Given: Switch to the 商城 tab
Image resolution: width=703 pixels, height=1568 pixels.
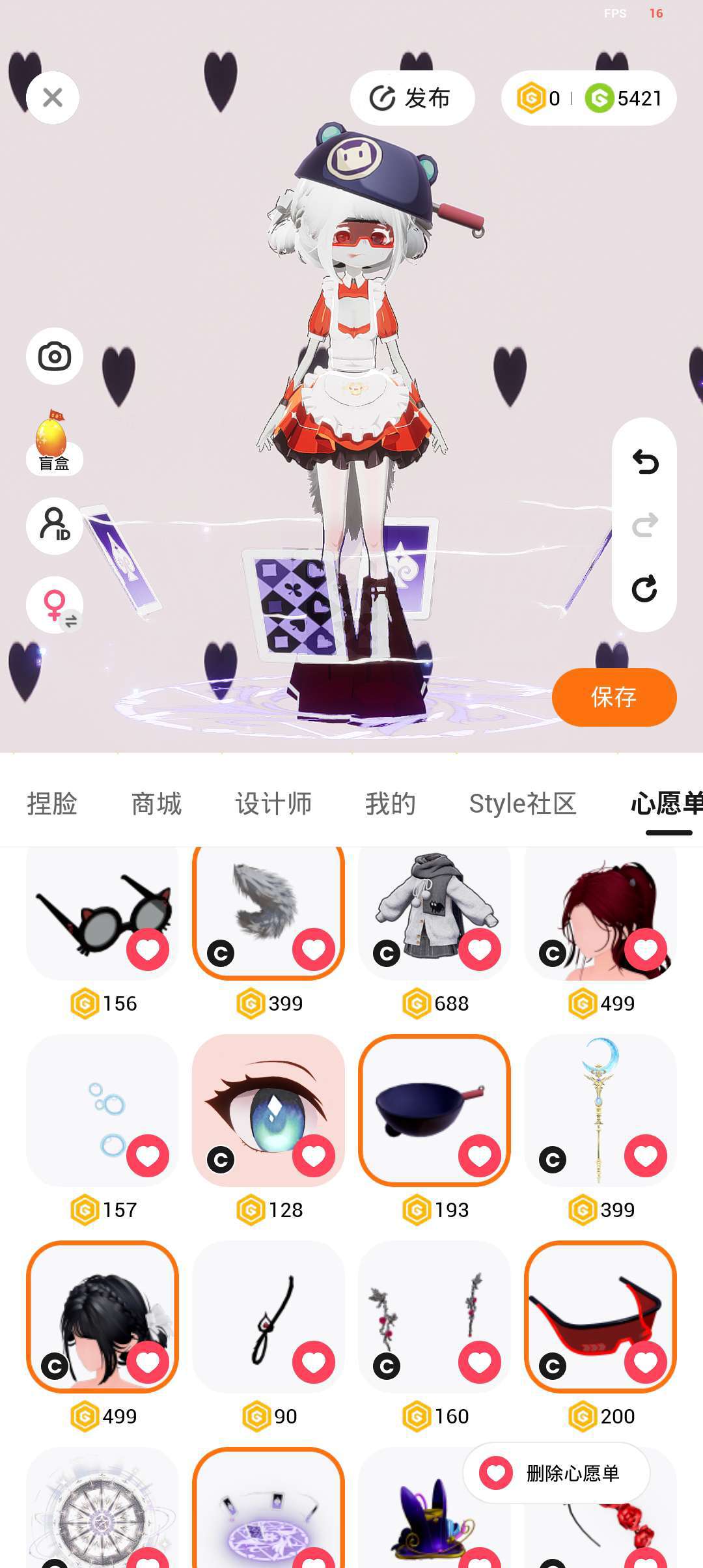Looking at the screenshot, I should click(156, 804).
